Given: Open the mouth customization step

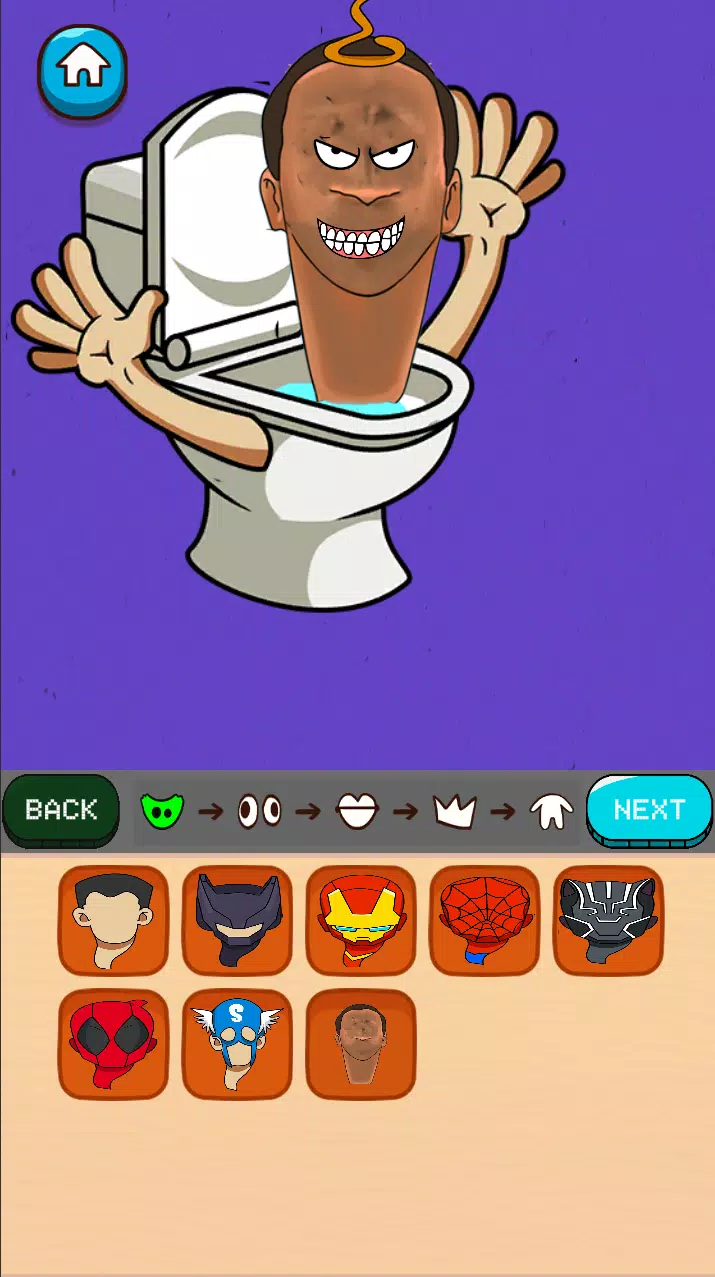Looking at the screenshot, I should [356, 811].
